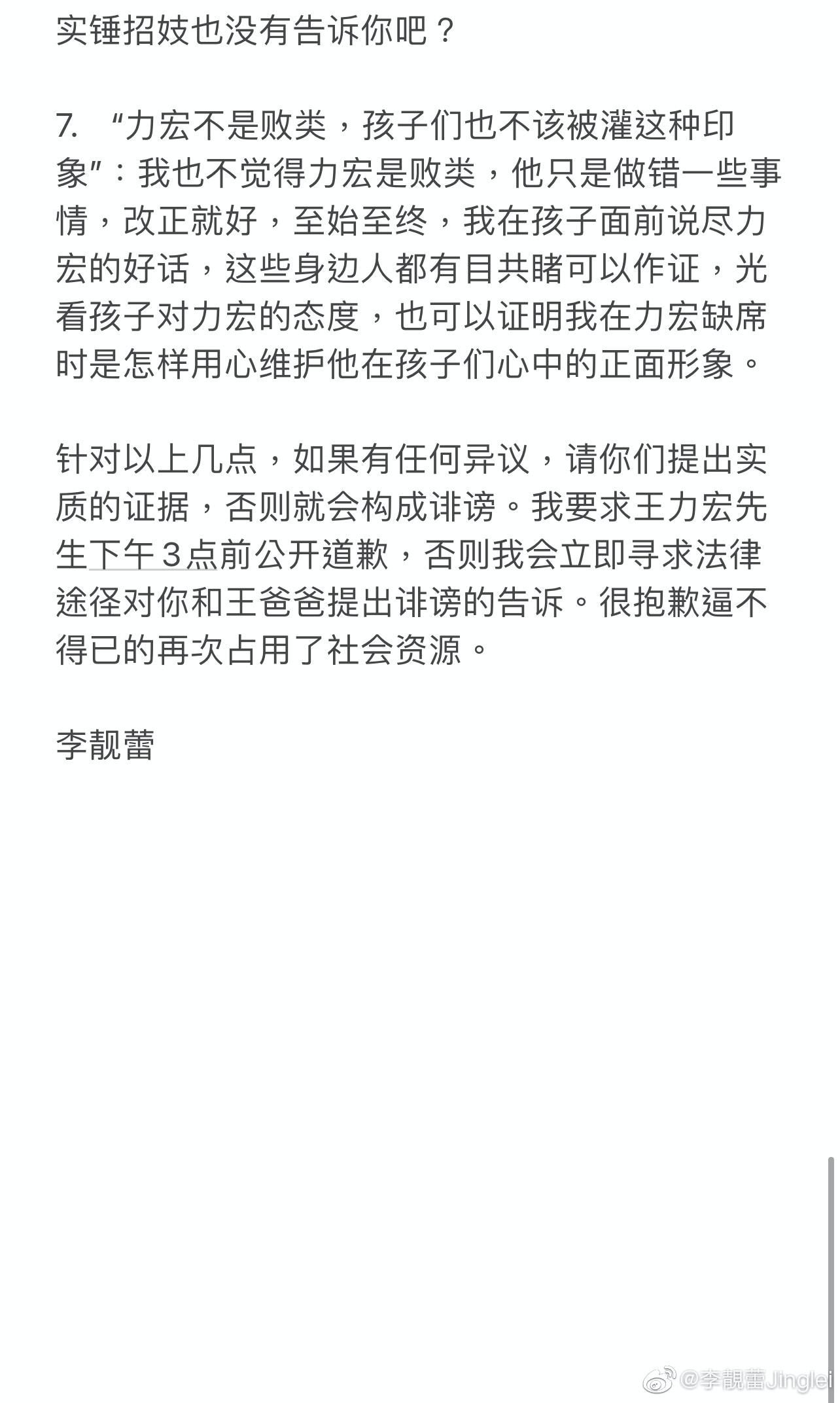Tap the underlined 下午3点 time link
Image resolution: width=840 pixels, height=1403 pixels.
tap(152, 556)
